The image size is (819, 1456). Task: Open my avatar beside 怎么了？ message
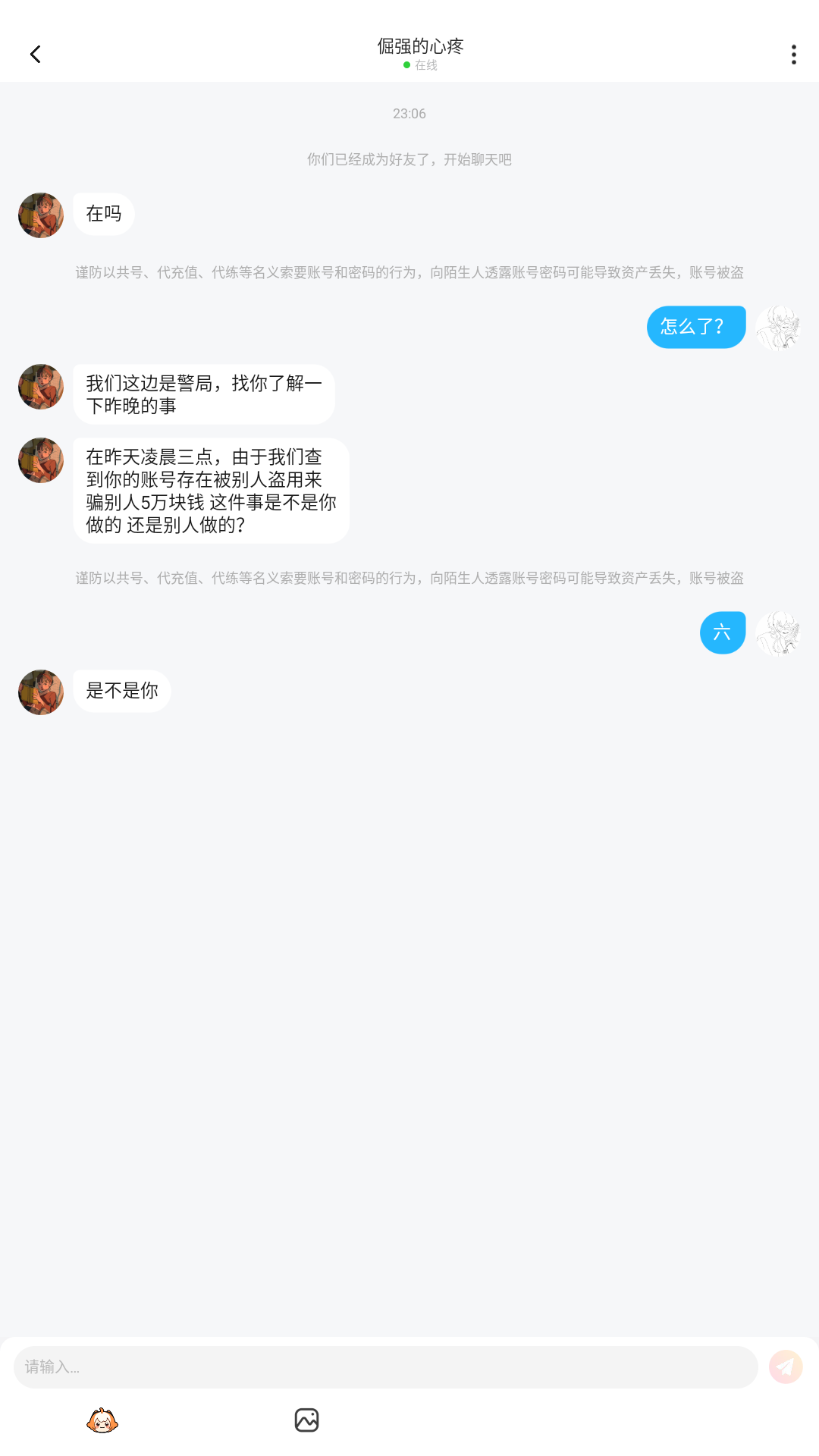pyautogui.click(x=778, y=328)
